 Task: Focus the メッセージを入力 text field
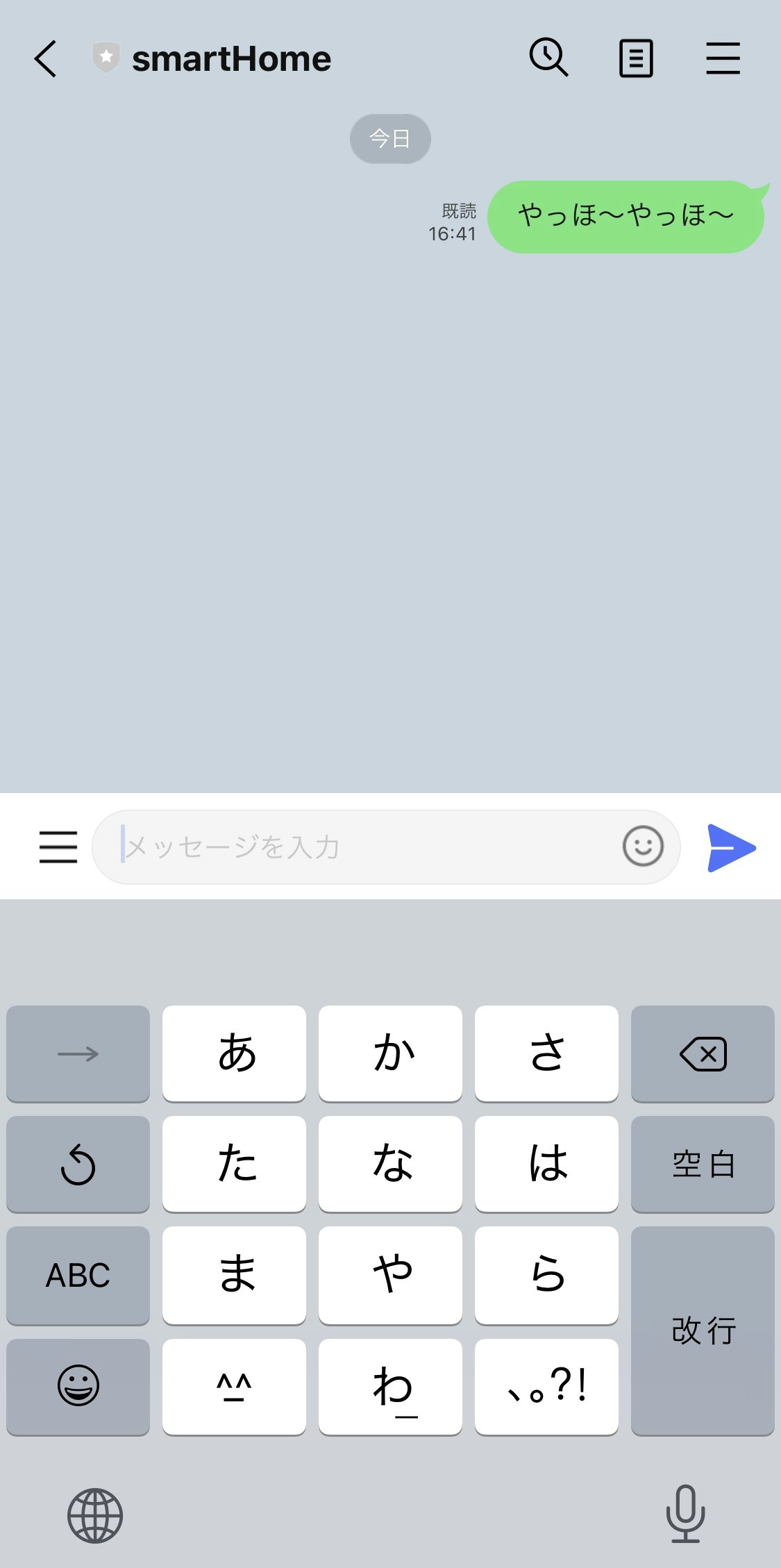pos(361,846)
